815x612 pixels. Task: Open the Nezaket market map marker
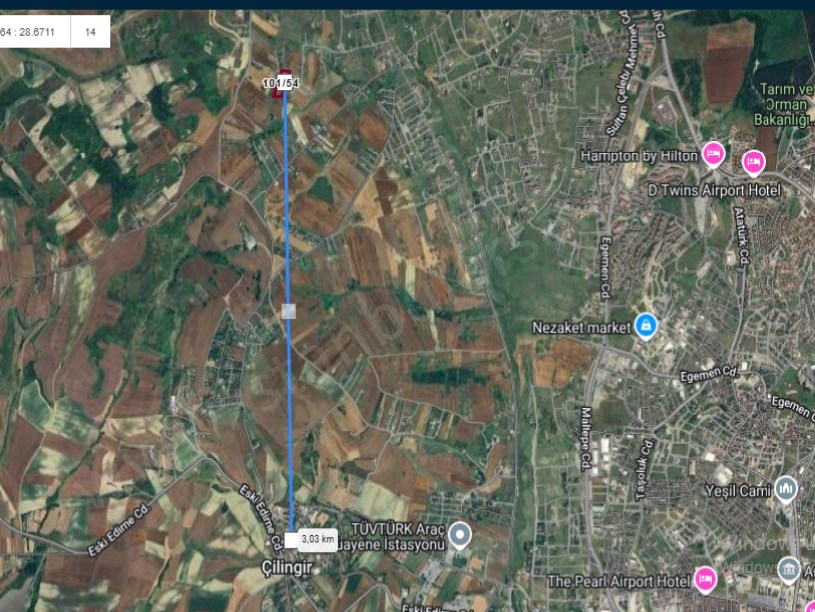coord(646,326)
